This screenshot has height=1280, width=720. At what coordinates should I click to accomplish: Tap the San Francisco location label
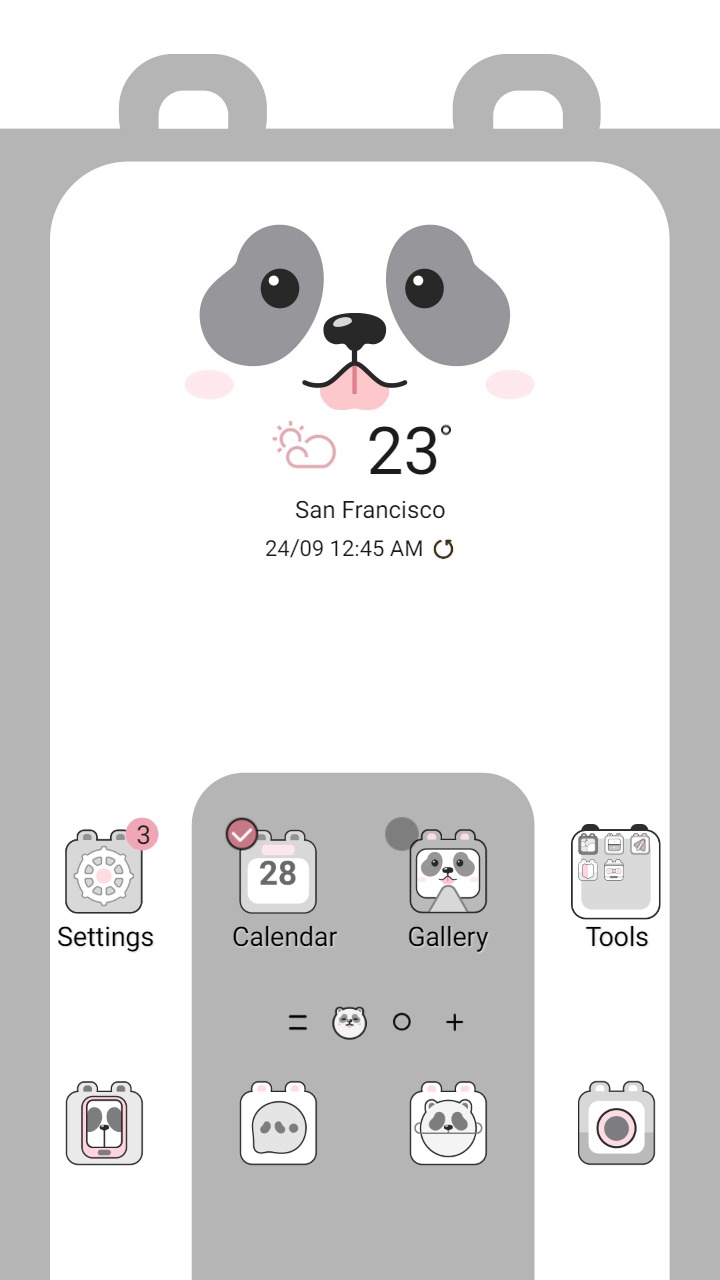pyautogui.click(x=370, y=510)
